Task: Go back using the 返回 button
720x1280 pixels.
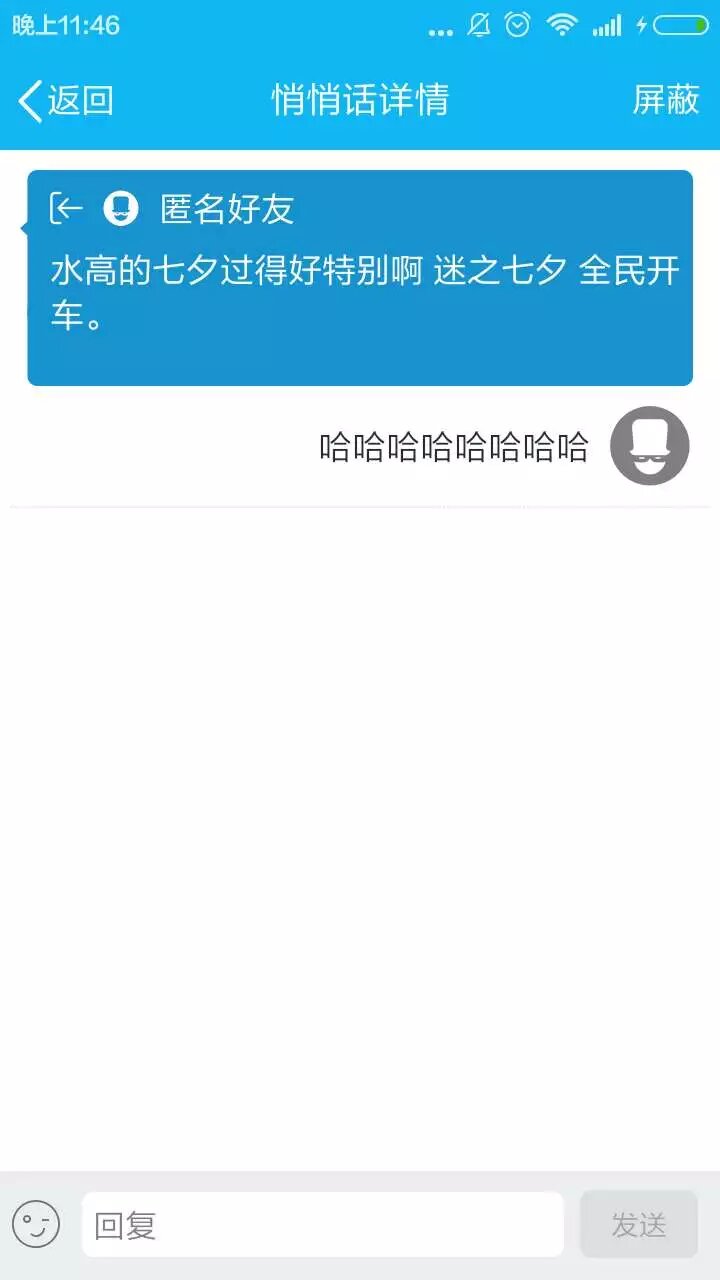Action: pos(66,100)
